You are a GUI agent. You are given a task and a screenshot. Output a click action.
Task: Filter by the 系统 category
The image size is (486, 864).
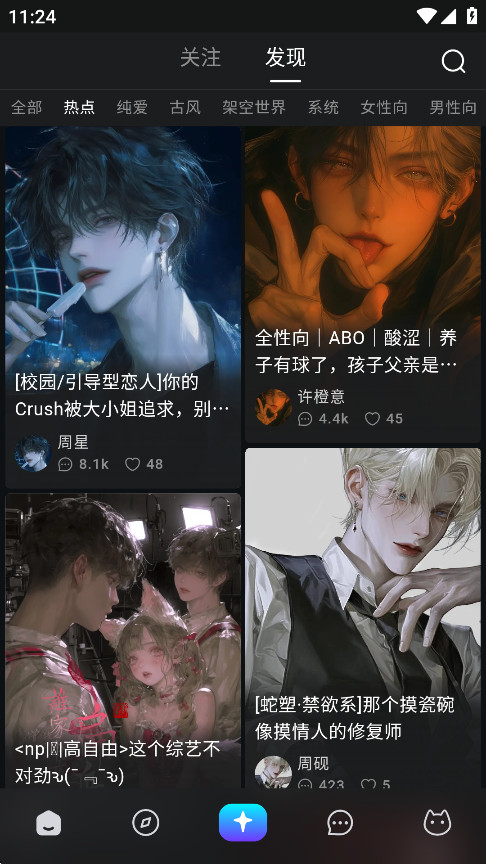click(x=323, y=107)
